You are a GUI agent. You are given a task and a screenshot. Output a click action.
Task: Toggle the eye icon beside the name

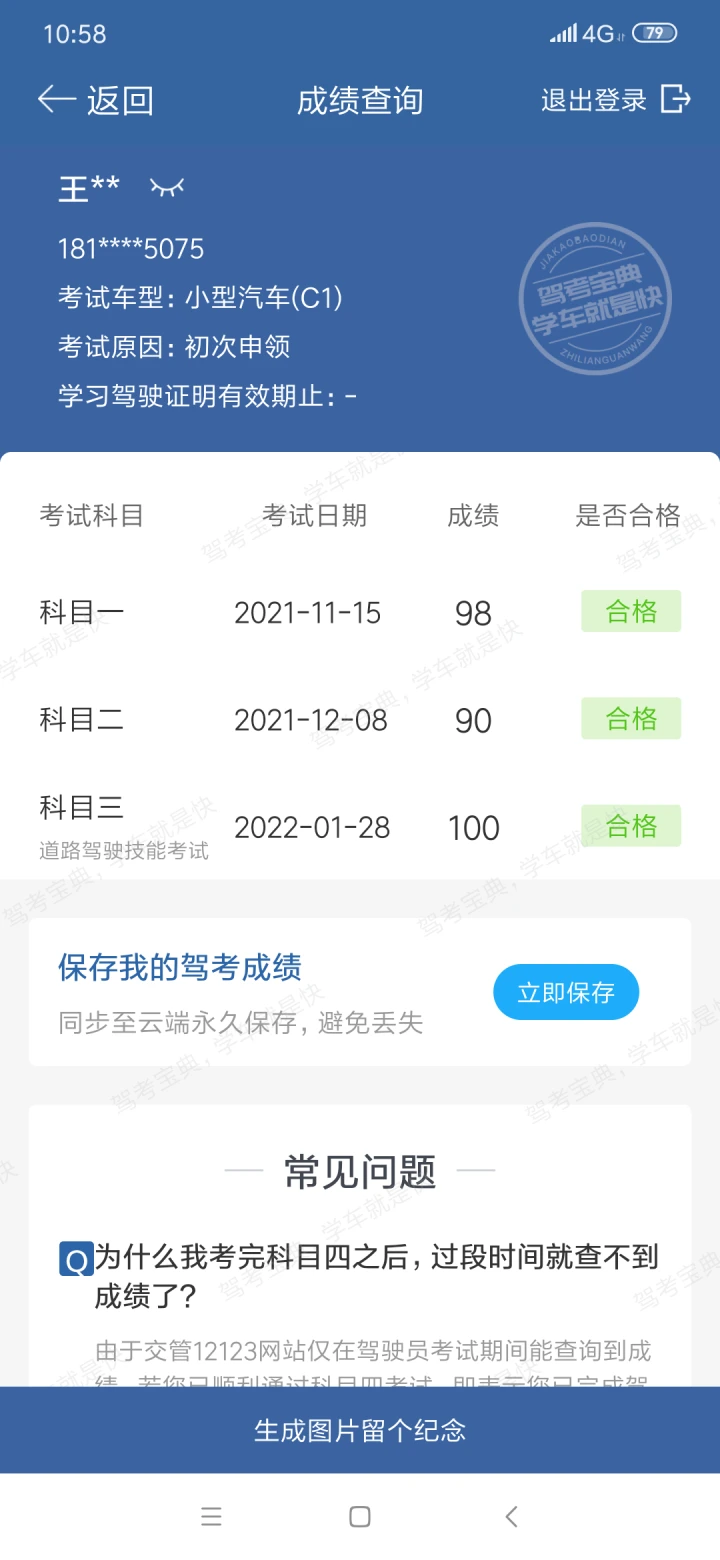click(x=167, y=186)
